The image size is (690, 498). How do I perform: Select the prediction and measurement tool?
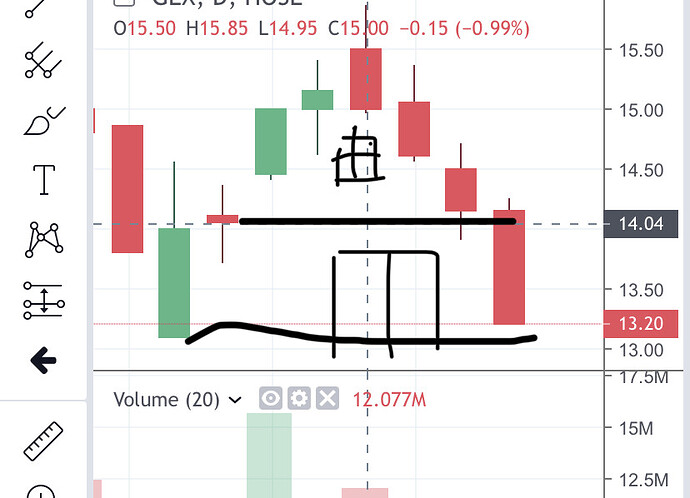tap(43, 300)
